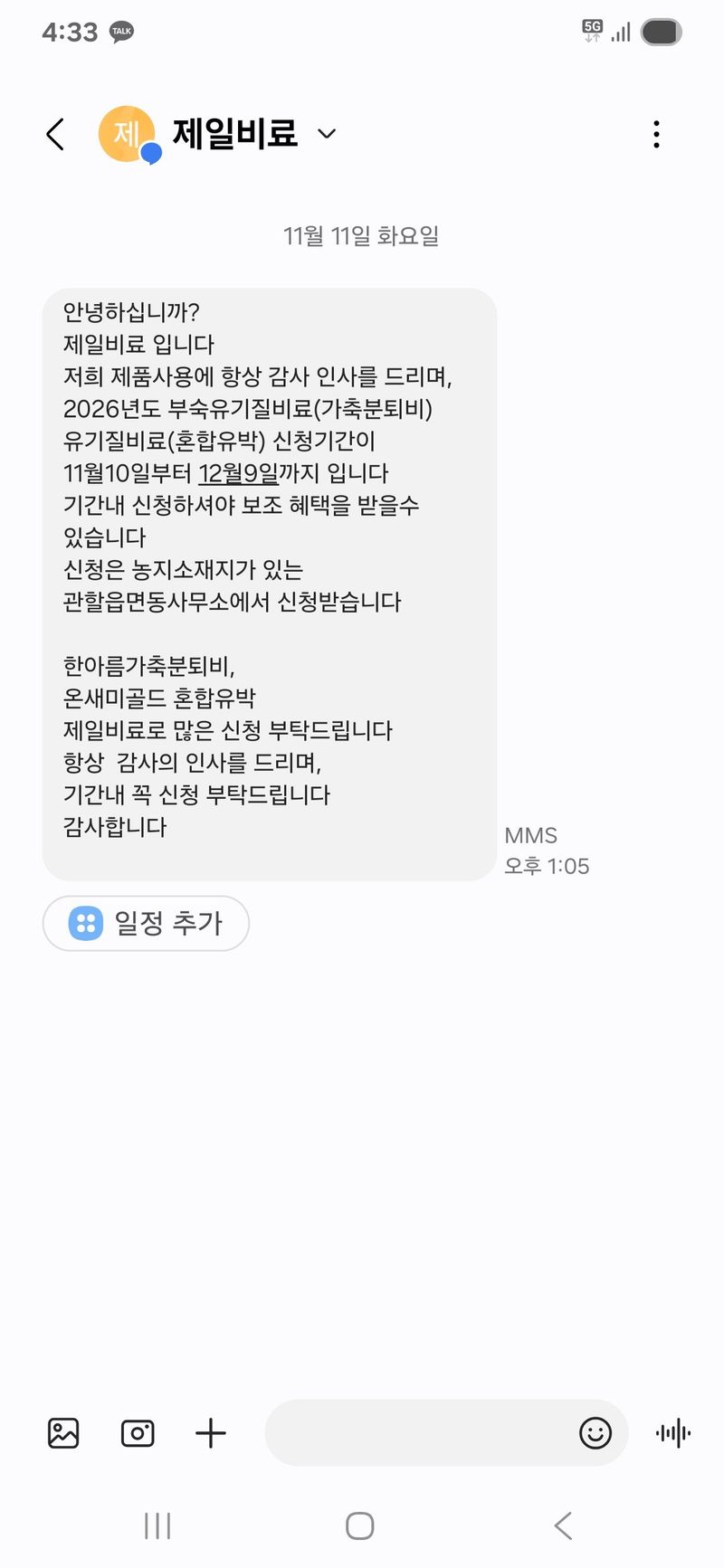
Task: Open the three-dot overflow menu
Action: click(656, 135)
